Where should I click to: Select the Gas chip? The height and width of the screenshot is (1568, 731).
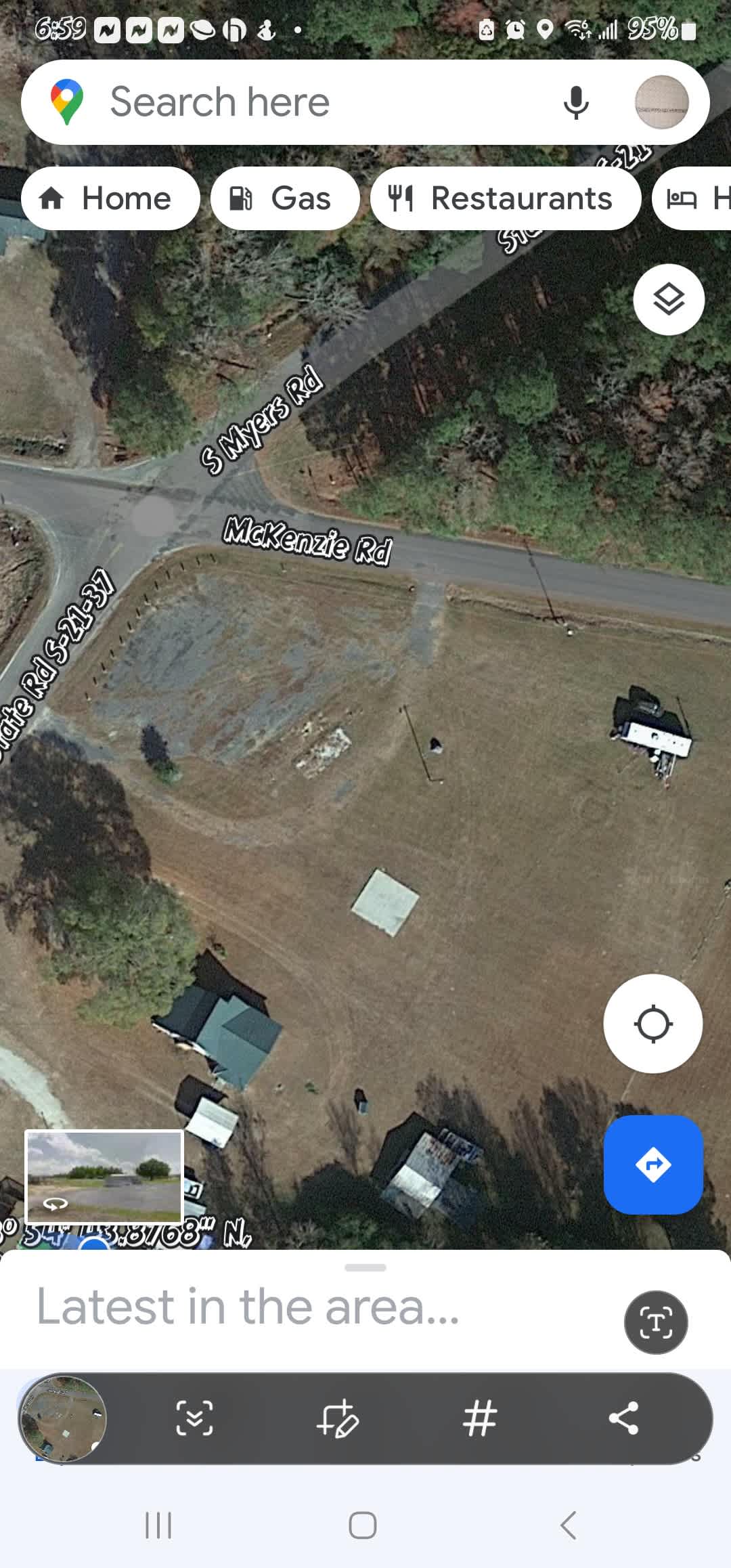tap(285, 198)
